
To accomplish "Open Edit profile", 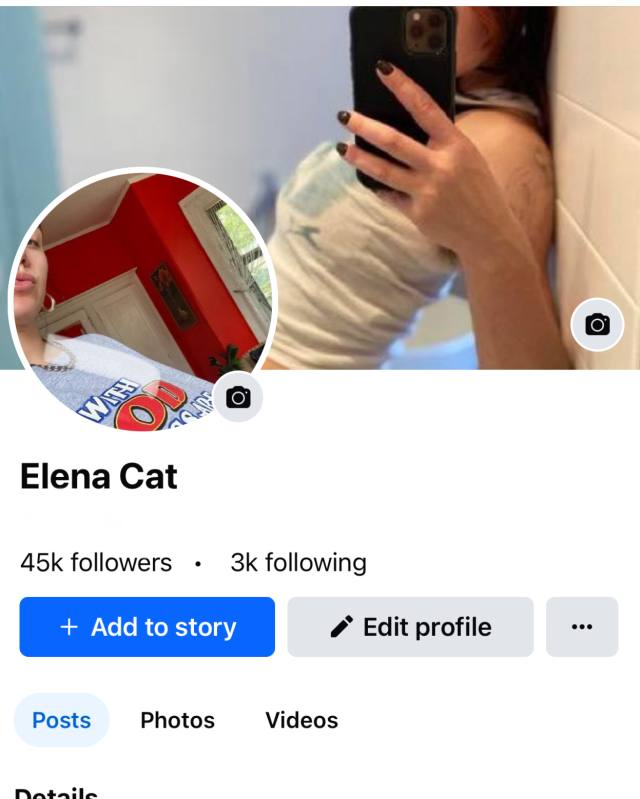I will [x=410, y=627].
